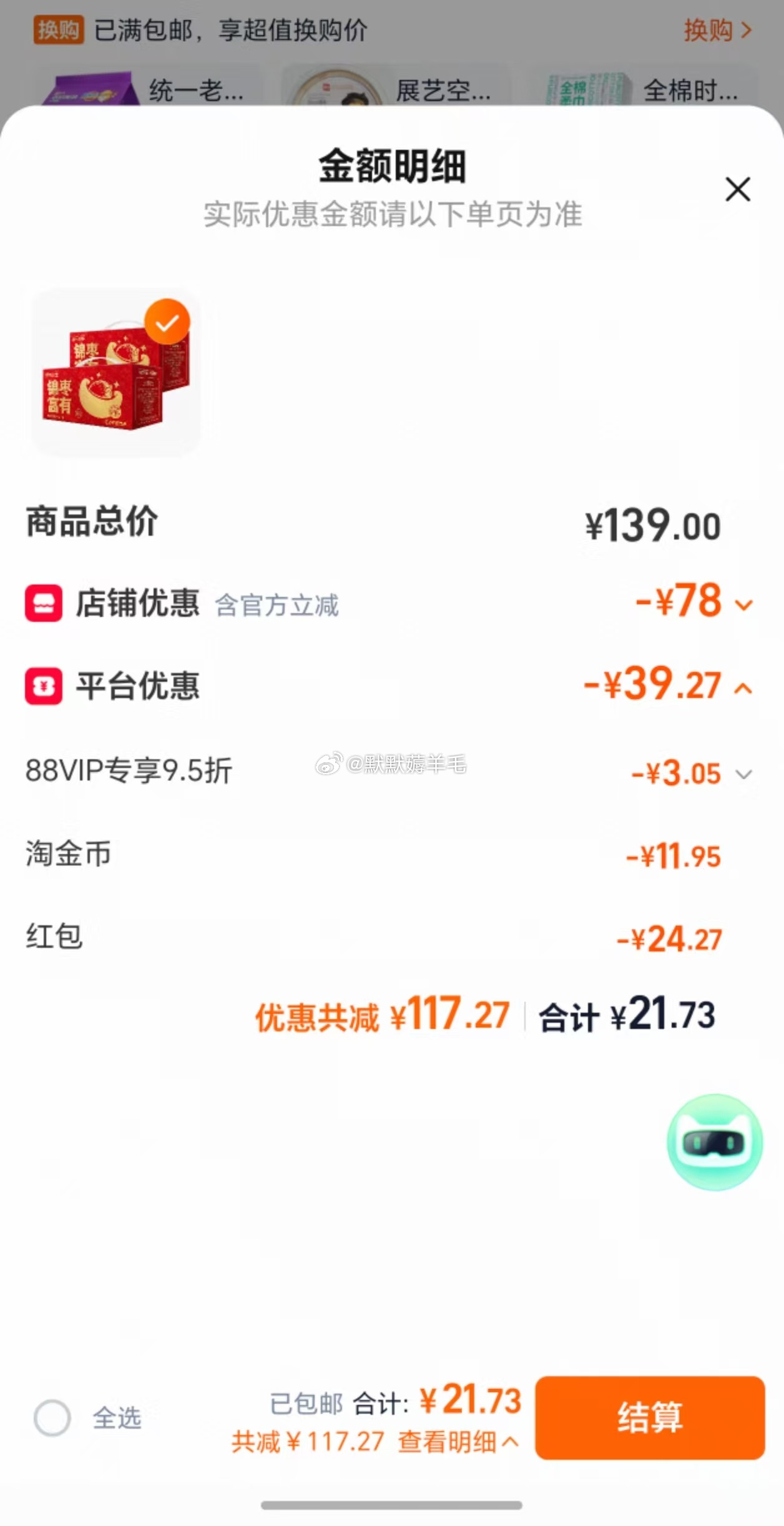Toggle the 全选 select-all checkbox
The height and width of the screenshot is (1526, 784).
click(52, 1417)
